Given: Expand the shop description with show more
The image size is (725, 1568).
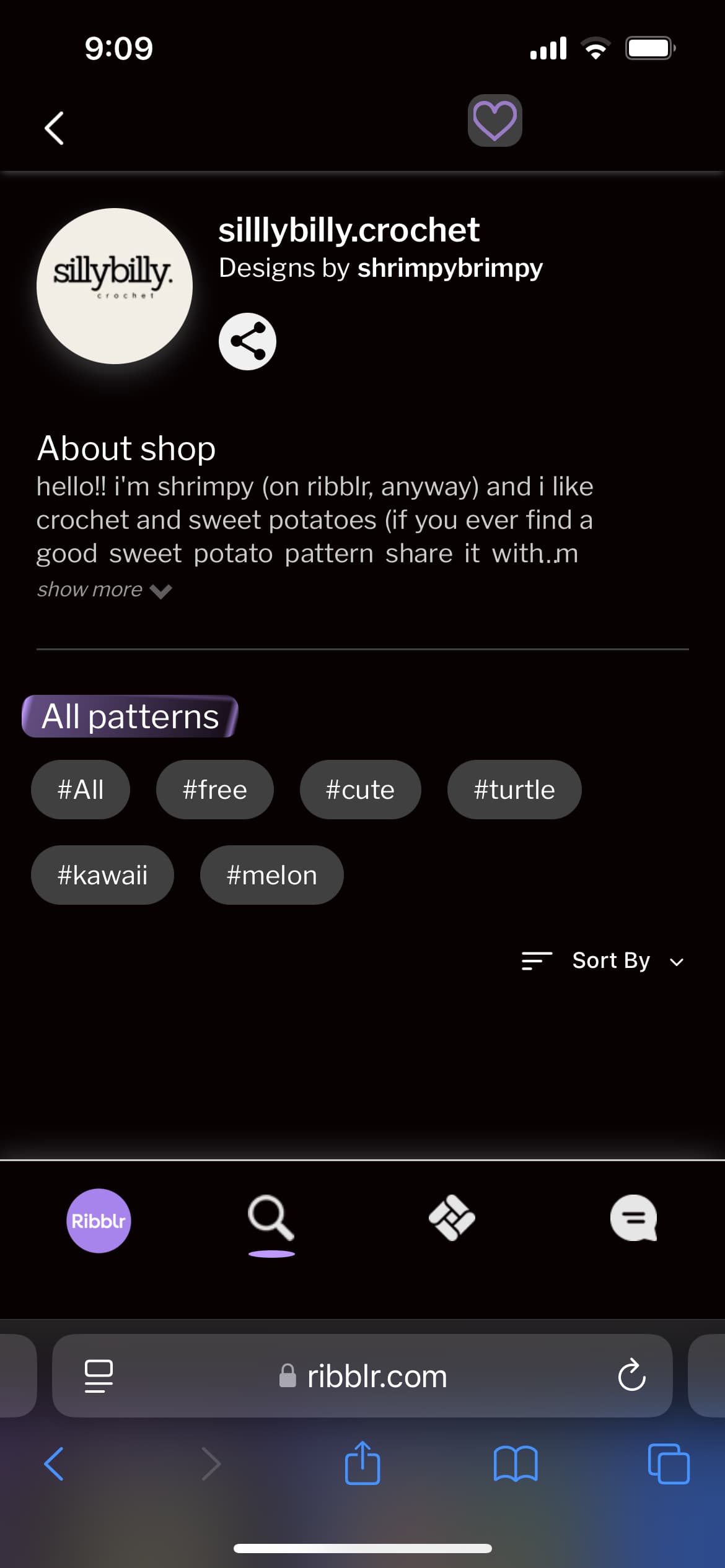Looking at the screenshot, I should [104, 590].
